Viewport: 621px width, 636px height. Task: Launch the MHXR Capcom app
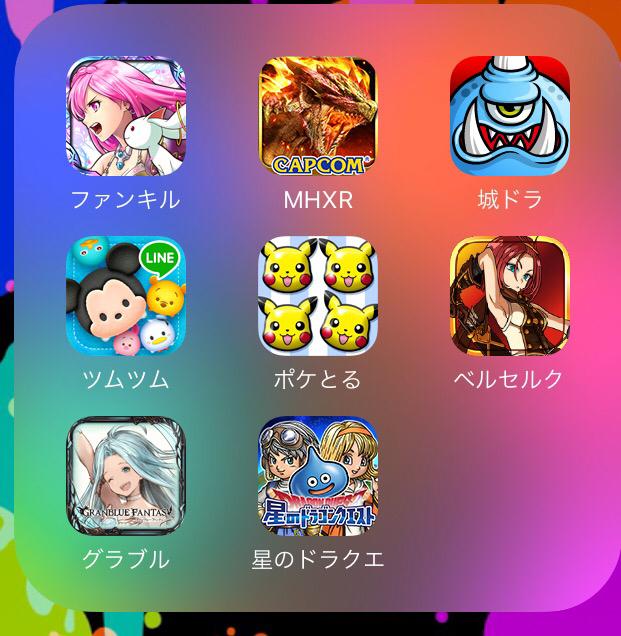point(318,116)
